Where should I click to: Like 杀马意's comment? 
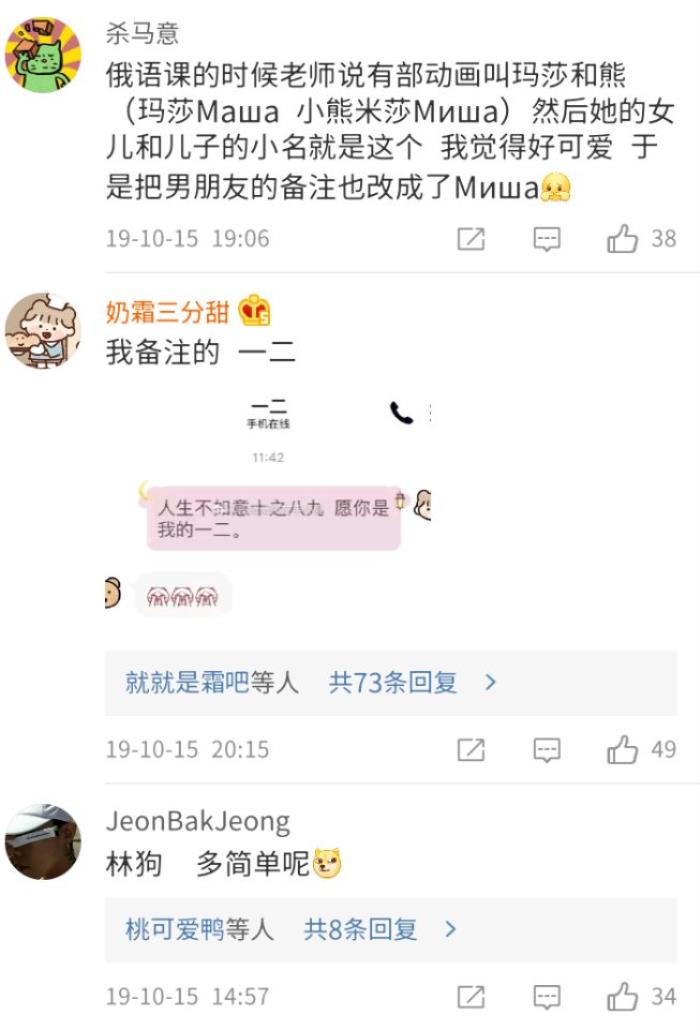(622, 239)
